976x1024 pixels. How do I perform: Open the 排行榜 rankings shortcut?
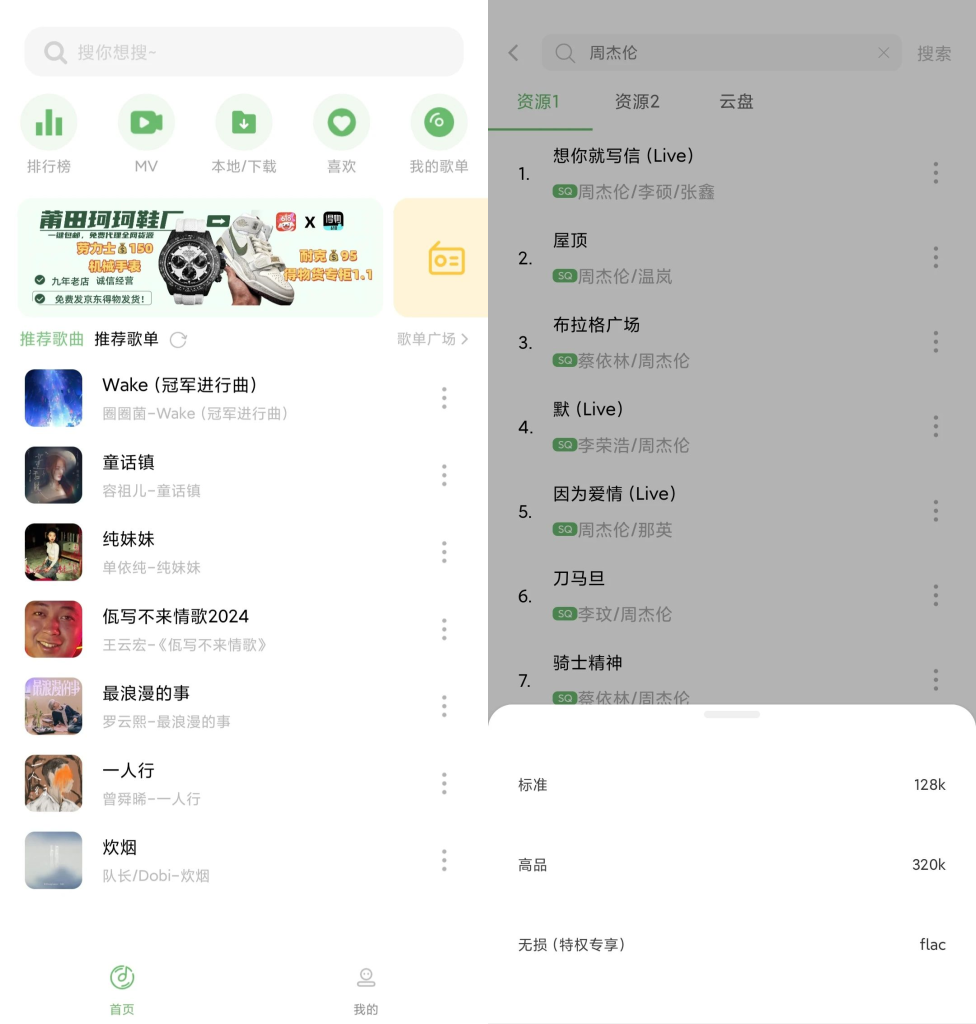coord(48,123)
